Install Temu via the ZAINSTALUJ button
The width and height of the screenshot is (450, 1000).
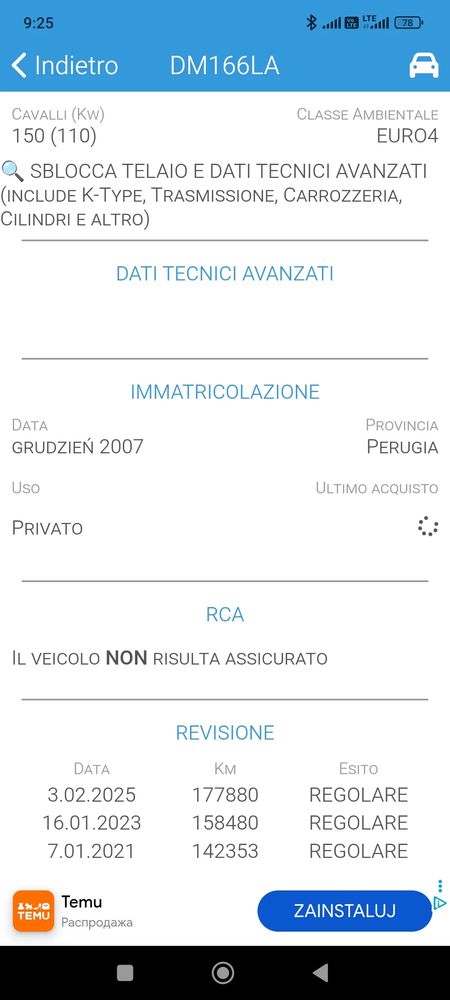point(345,911)
